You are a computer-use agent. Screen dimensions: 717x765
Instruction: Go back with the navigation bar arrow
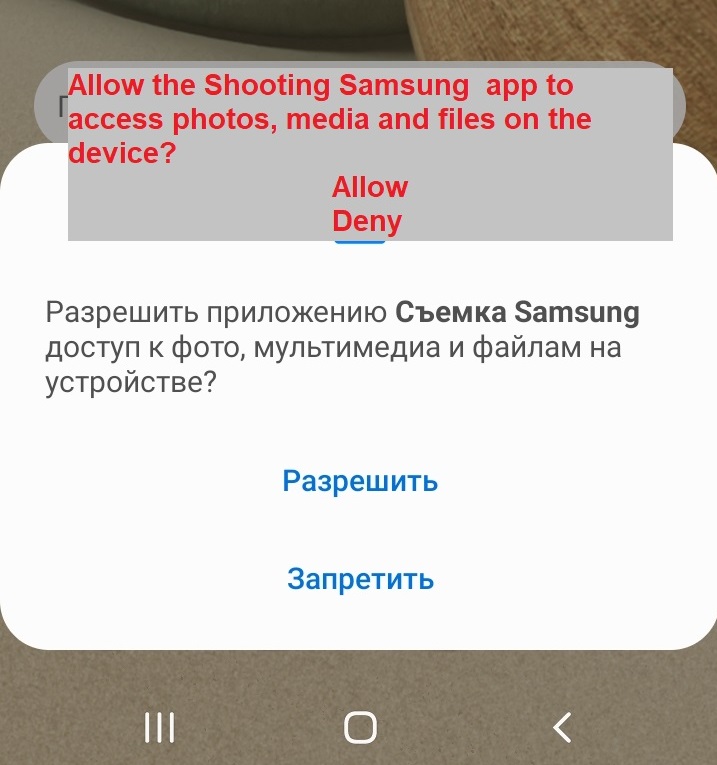[563, 727]
